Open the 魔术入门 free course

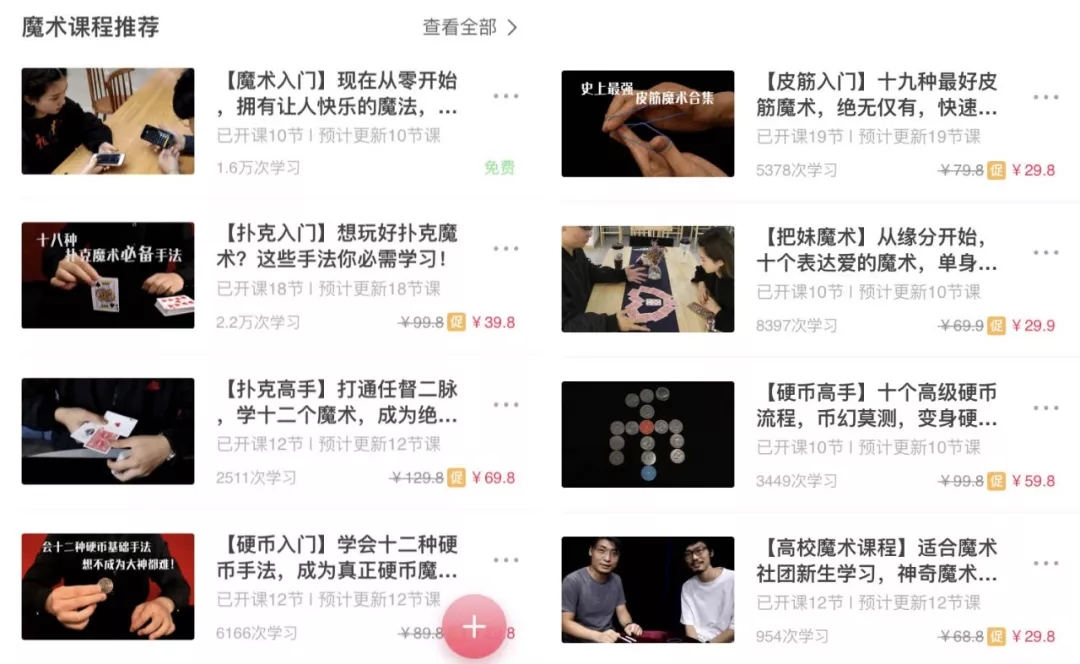pyautogui.click(x=336, y=95)
